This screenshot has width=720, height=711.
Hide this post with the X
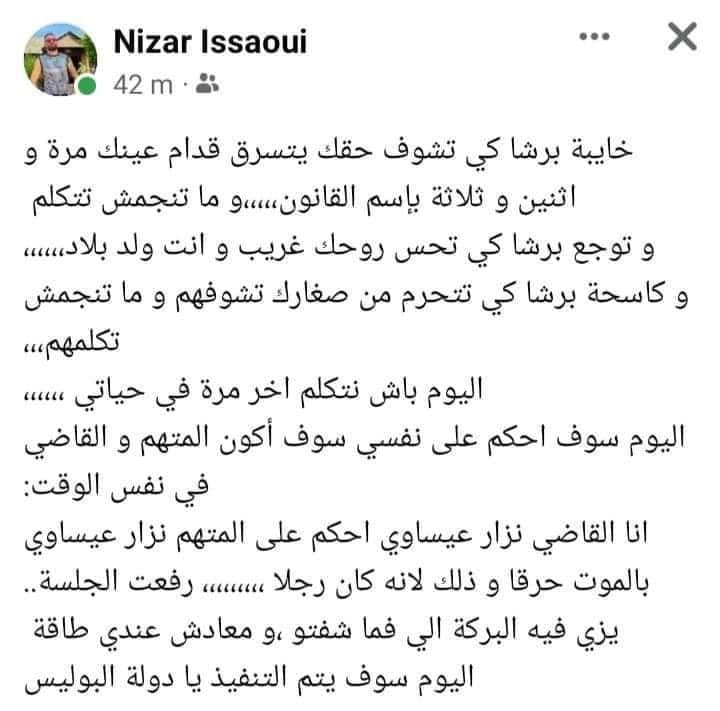pyautogui.click(x=681, y=39)
